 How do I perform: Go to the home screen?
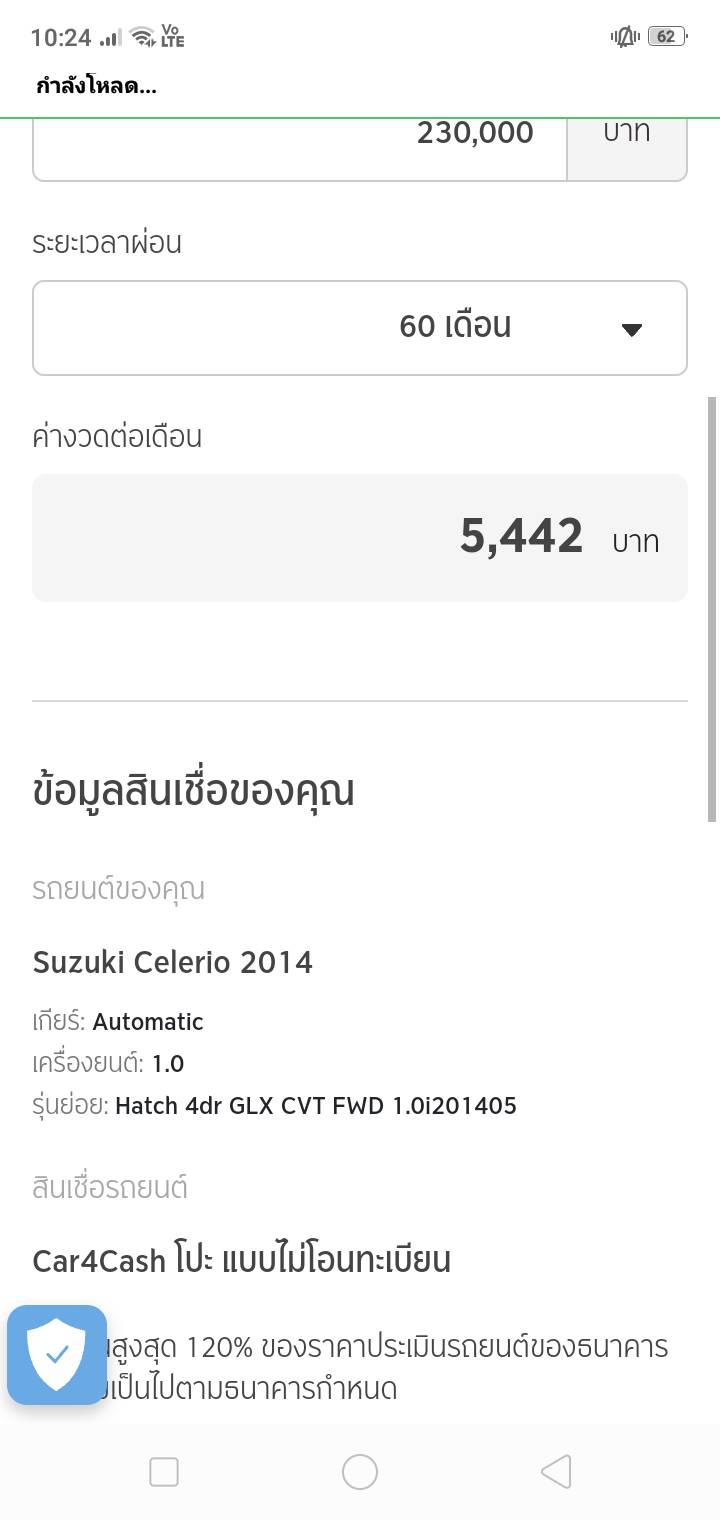[360, 1472]
